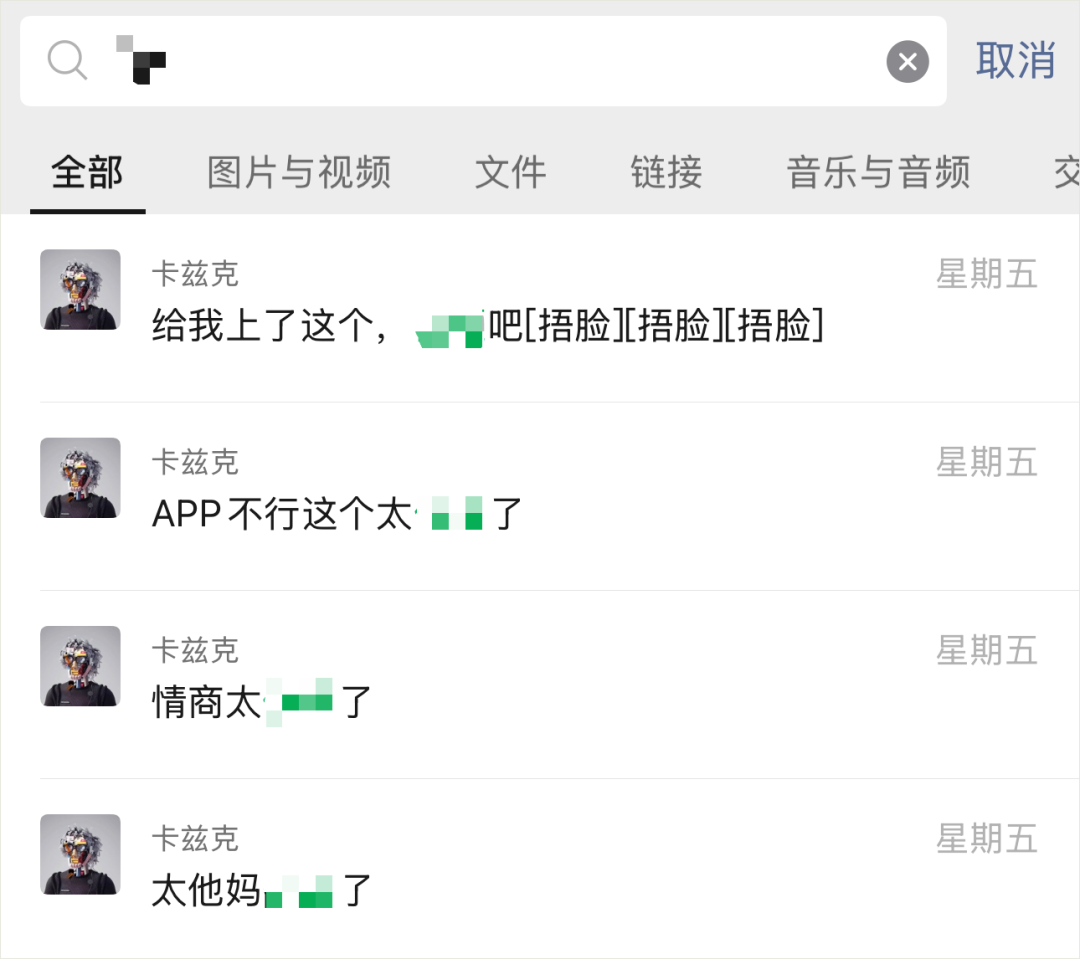Switch to the 图片与视频 tab

coord(298,172)
